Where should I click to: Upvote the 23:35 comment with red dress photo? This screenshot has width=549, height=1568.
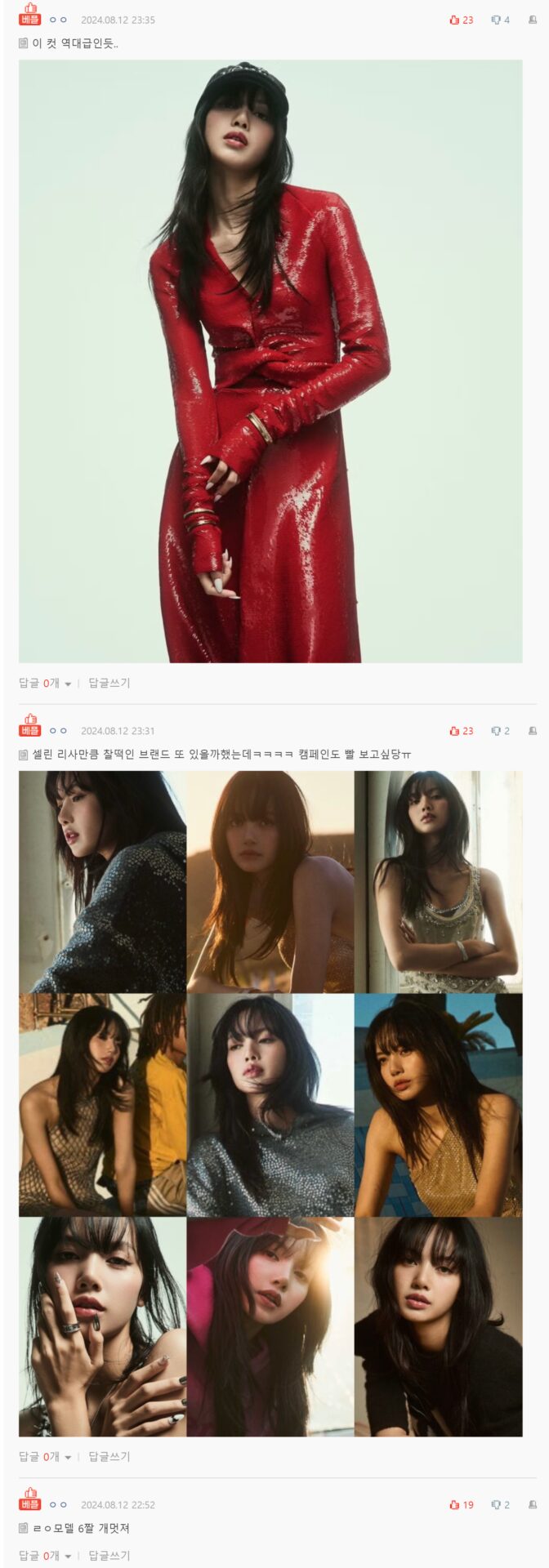coord(461,20)
